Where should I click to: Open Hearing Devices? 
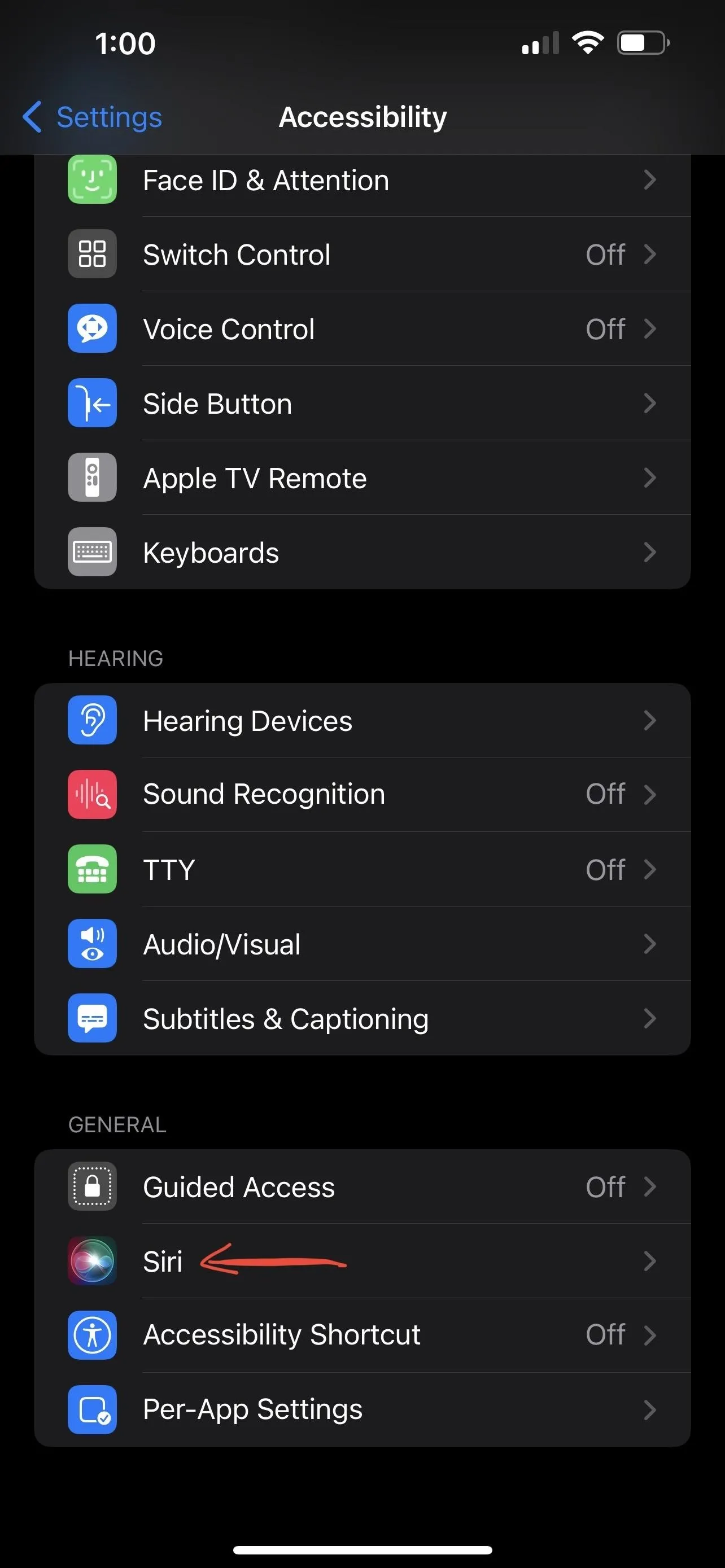362,720
